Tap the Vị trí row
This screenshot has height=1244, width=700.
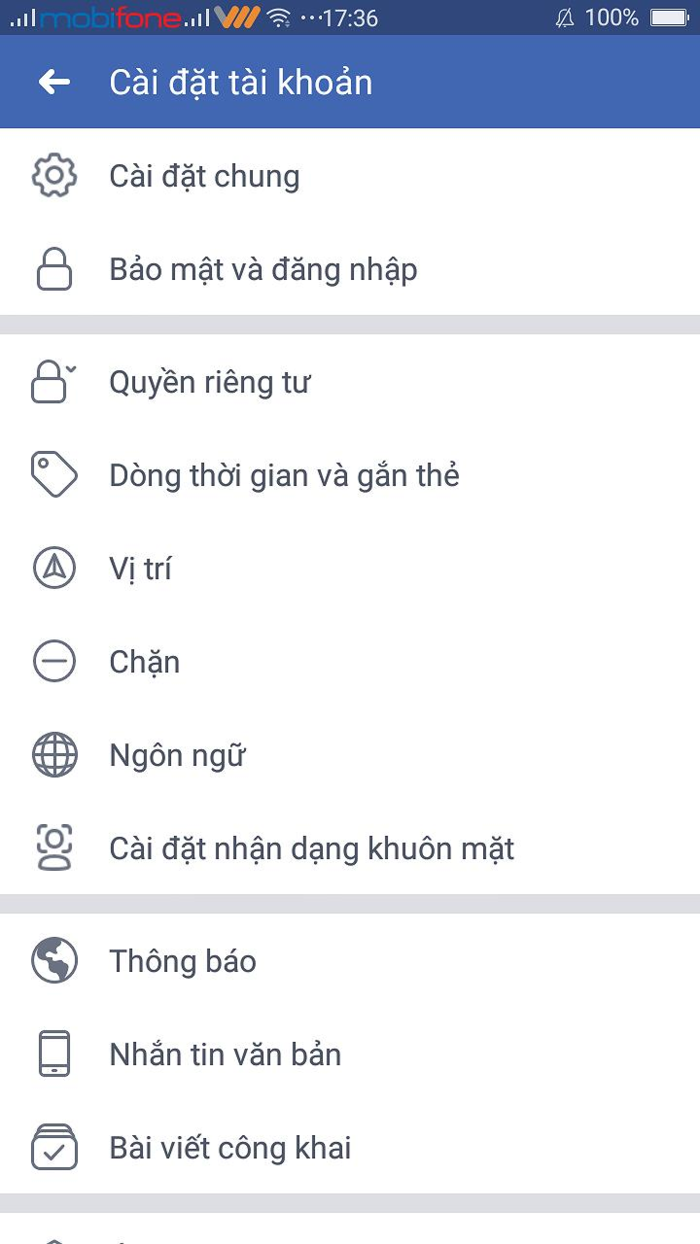tap(141, 569)
